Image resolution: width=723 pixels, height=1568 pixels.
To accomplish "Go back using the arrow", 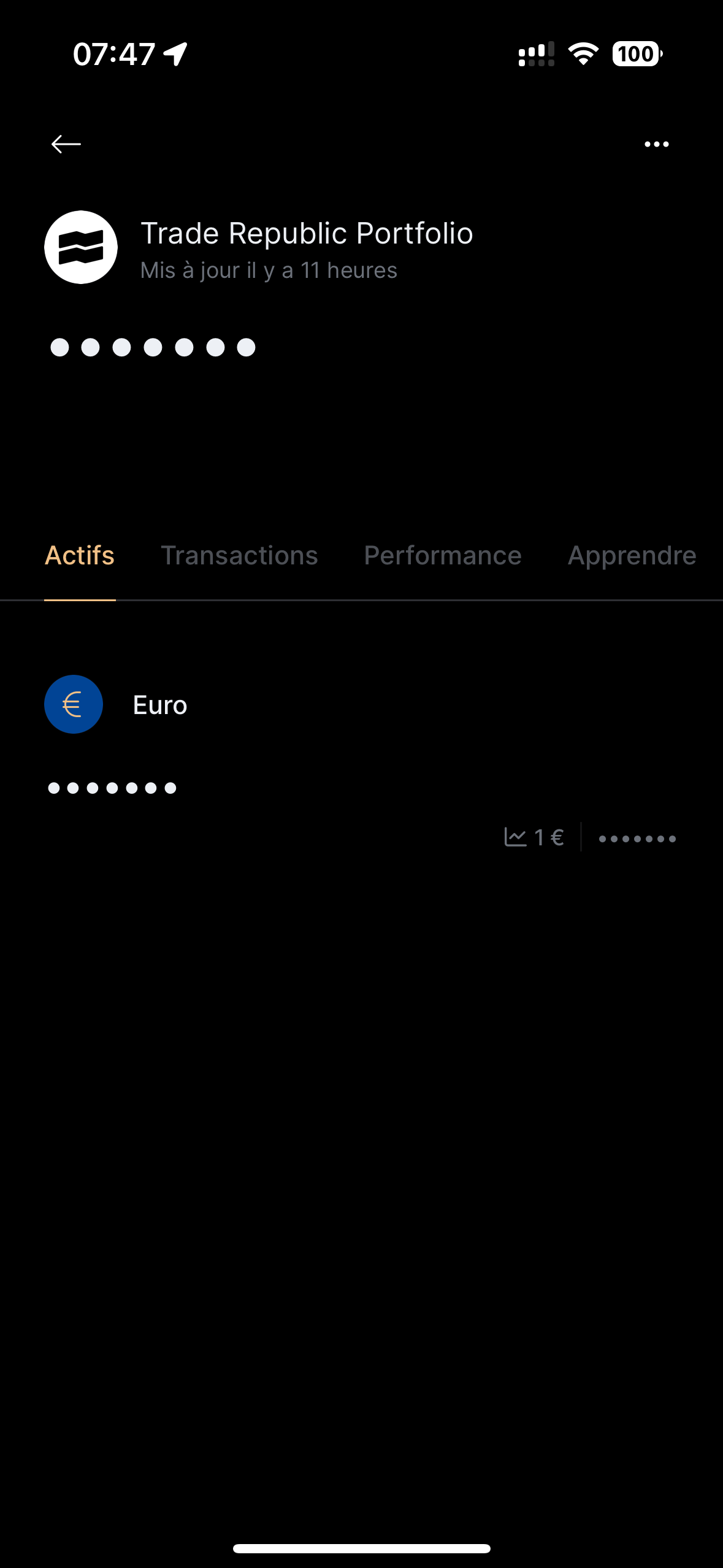I will click(66, 144).
